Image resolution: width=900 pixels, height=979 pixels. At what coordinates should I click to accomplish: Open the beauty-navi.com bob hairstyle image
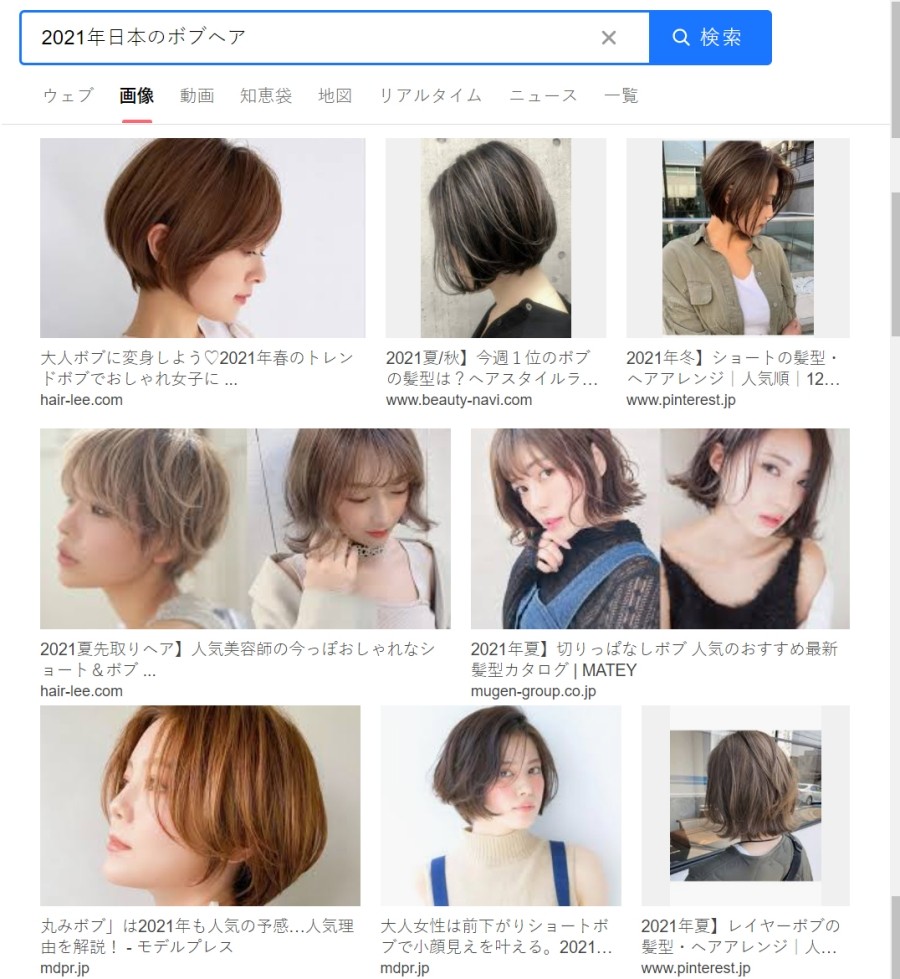pyautogui.click(x=495, y=238)
